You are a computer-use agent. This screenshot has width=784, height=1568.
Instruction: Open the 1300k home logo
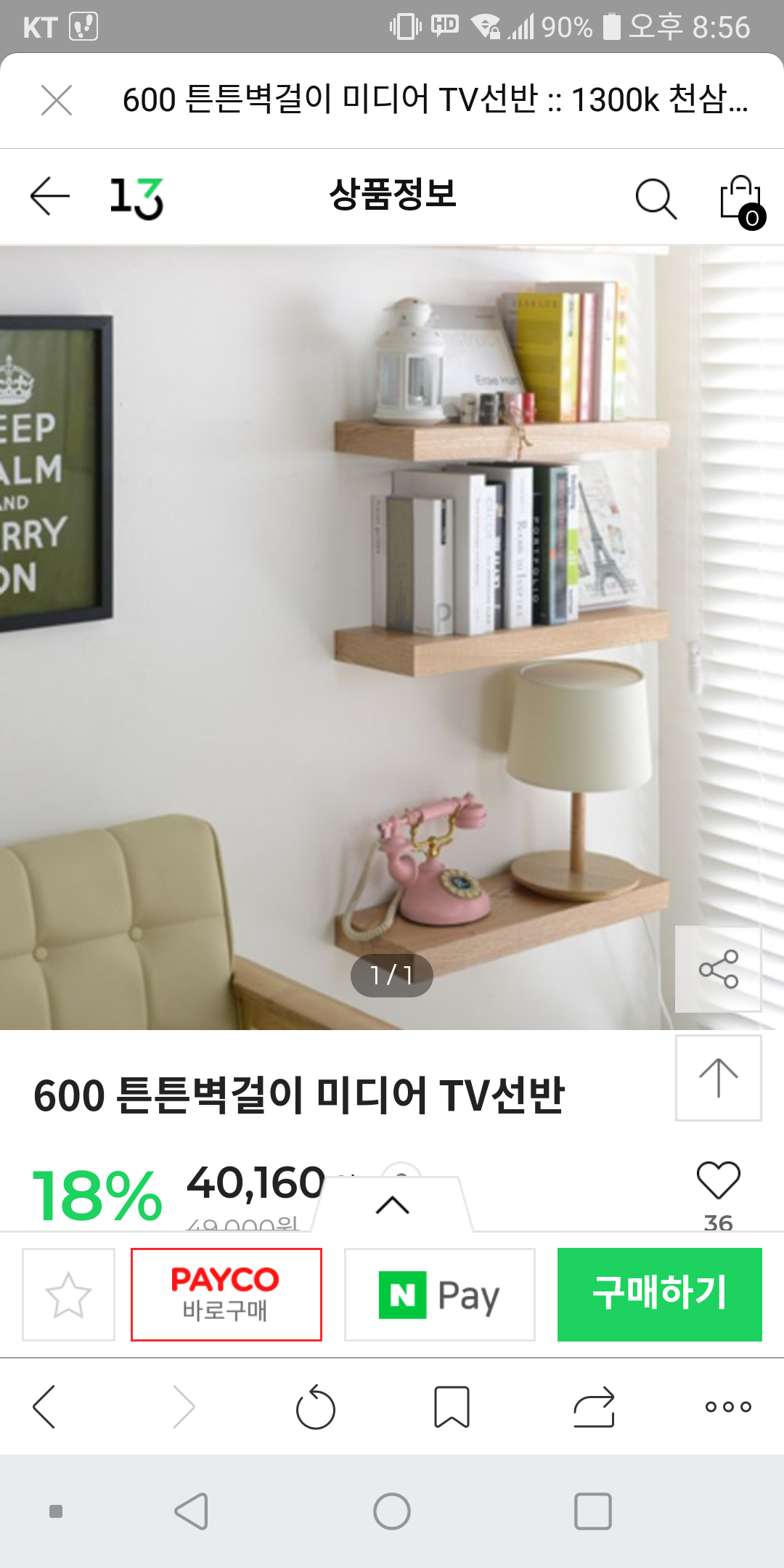pyautogui.click(x=136, y=197)
